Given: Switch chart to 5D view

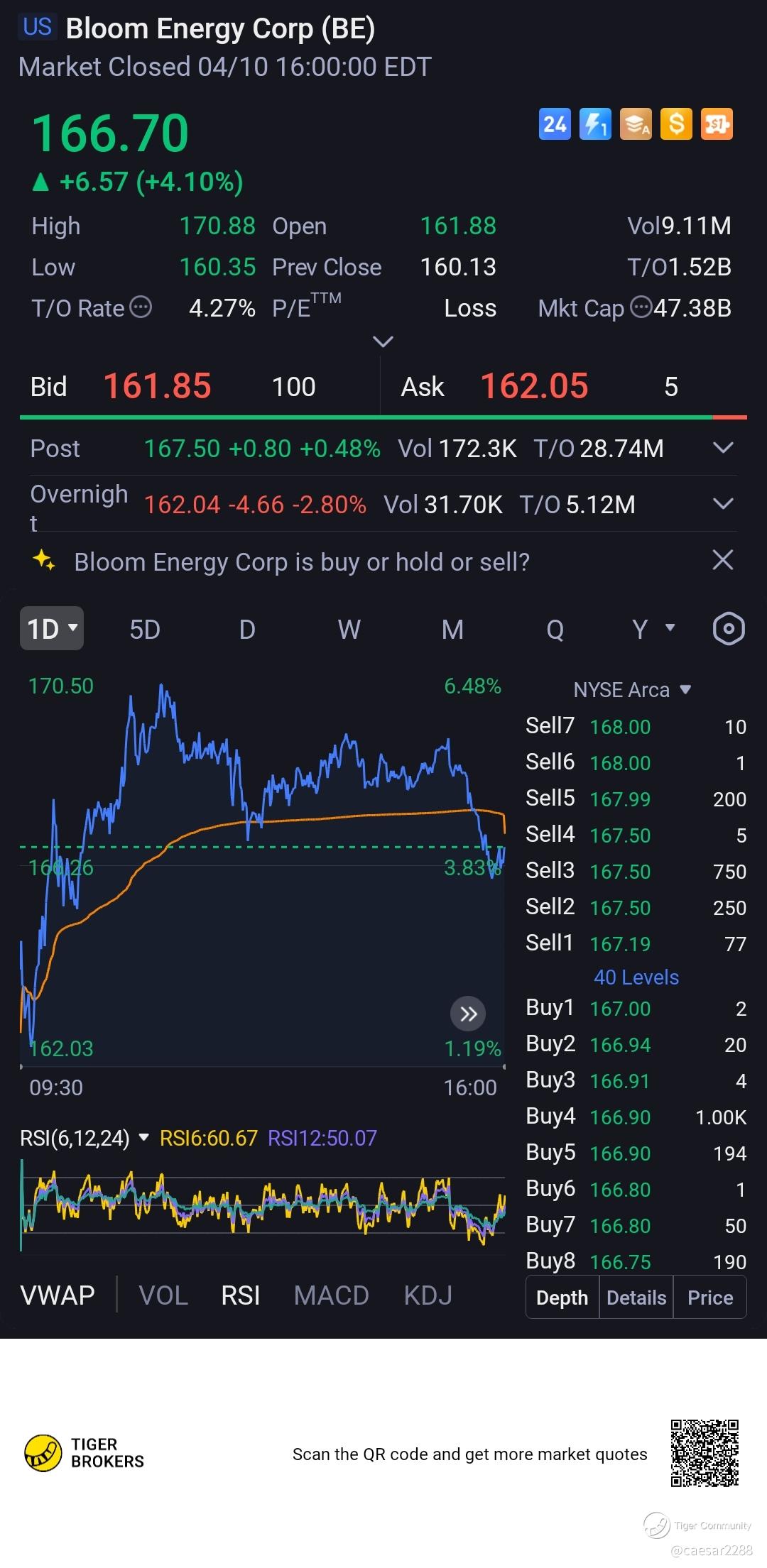Looking at the screenshot, I should [145, 630].
